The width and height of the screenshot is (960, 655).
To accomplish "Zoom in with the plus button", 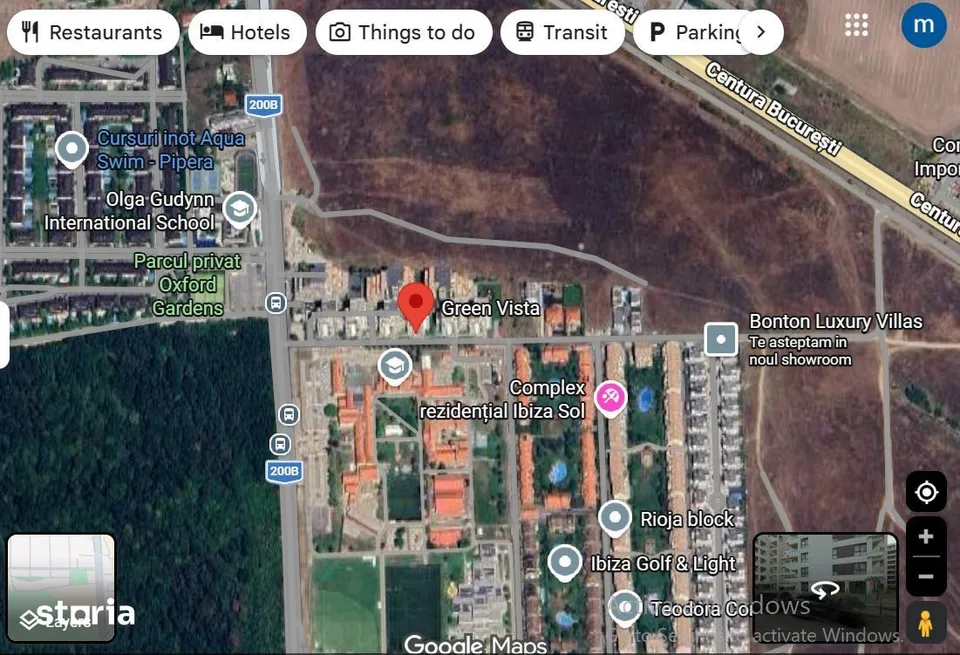I will [x=926, y=537].
